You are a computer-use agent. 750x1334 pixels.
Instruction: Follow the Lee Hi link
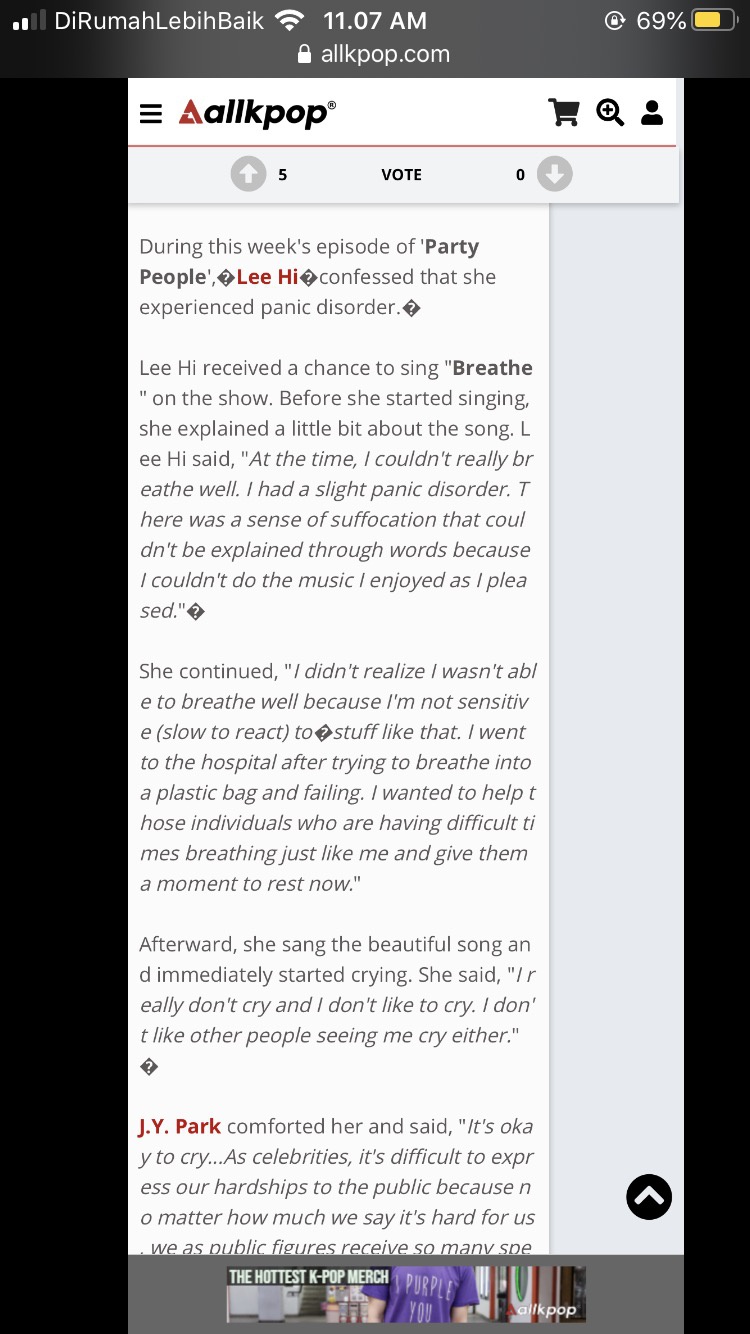coord(268,277)
